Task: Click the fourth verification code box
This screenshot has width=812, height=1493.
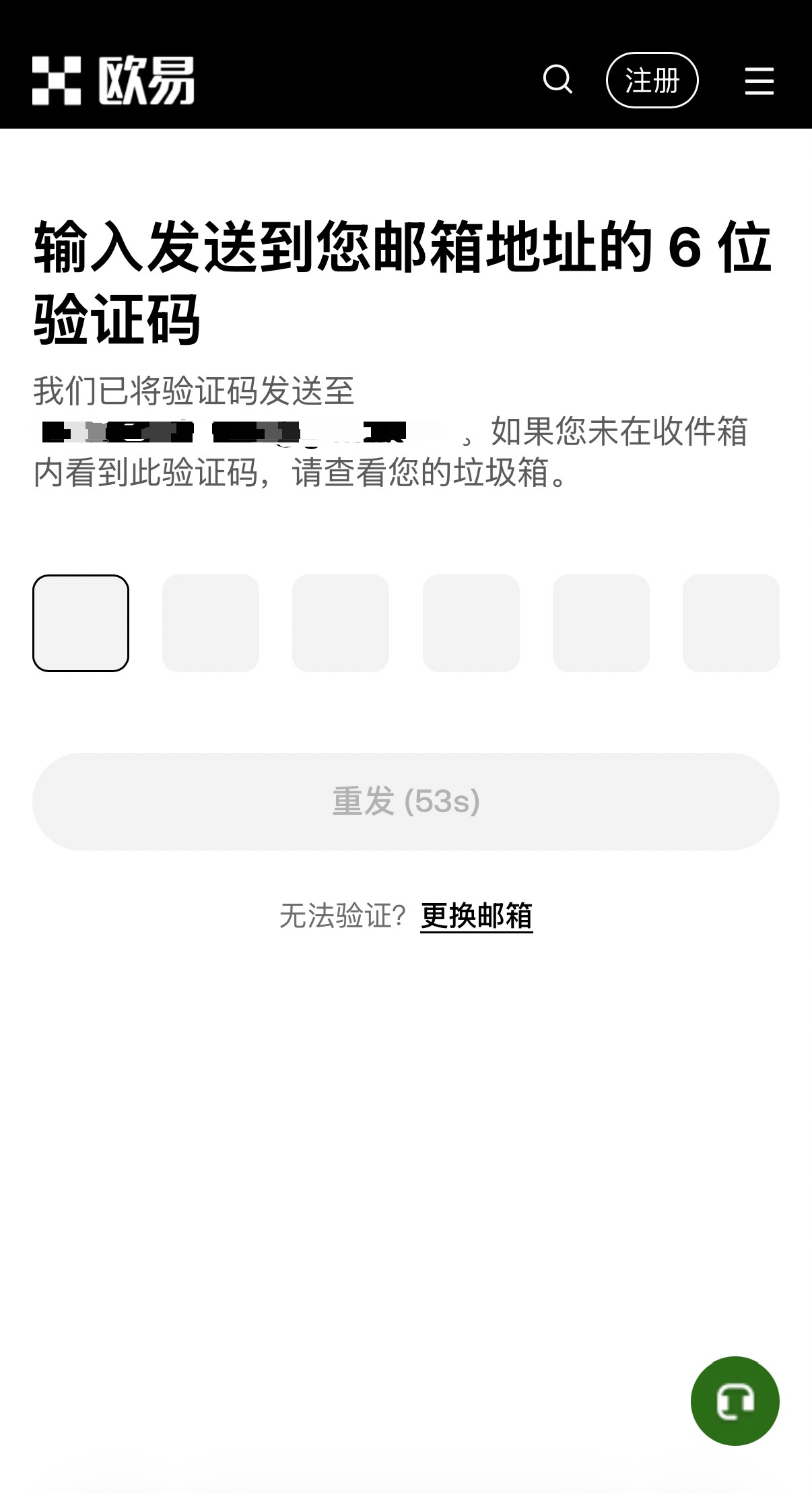Action: coord(471,622)
